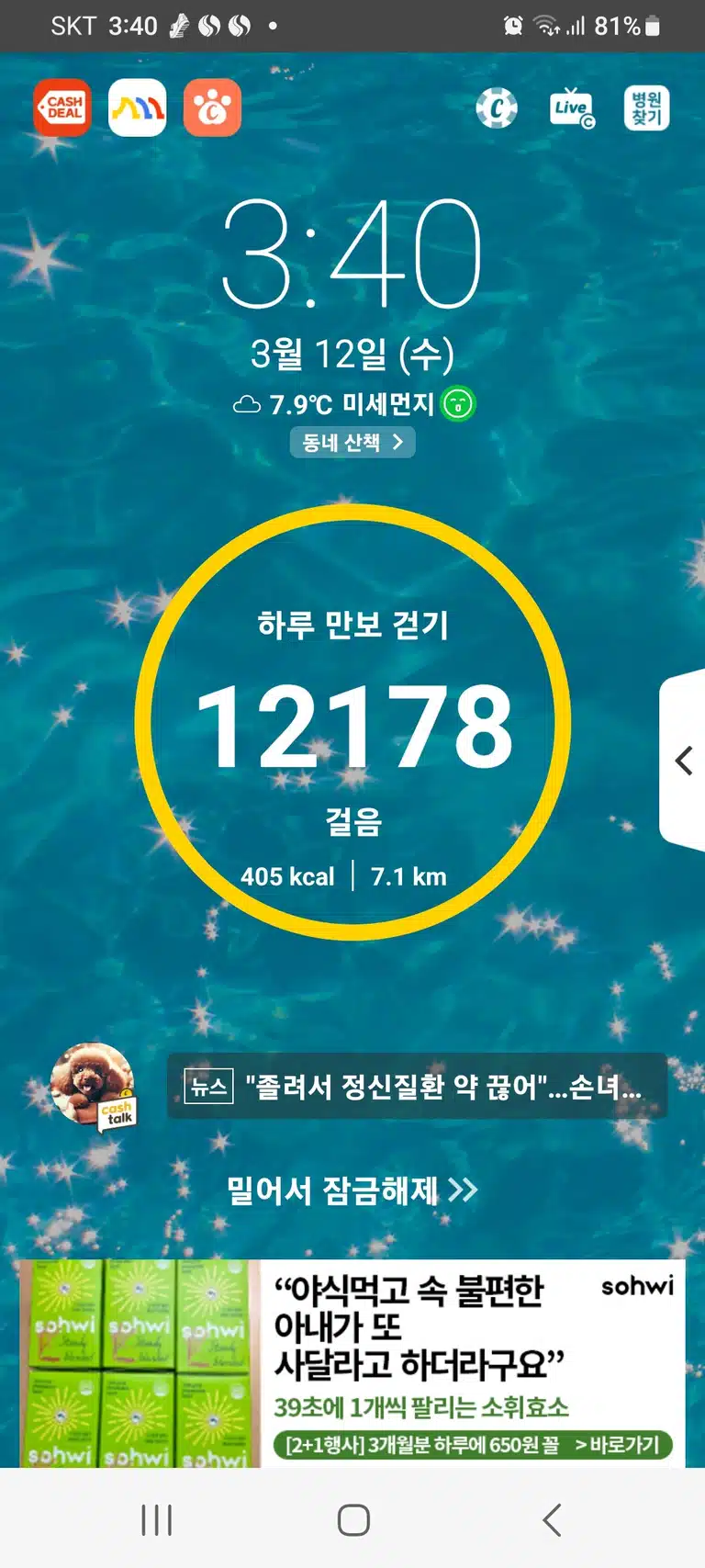Open the Cash Deal shortcut
The width and height of the screenshot is (705, 1568).
(62, 107)
